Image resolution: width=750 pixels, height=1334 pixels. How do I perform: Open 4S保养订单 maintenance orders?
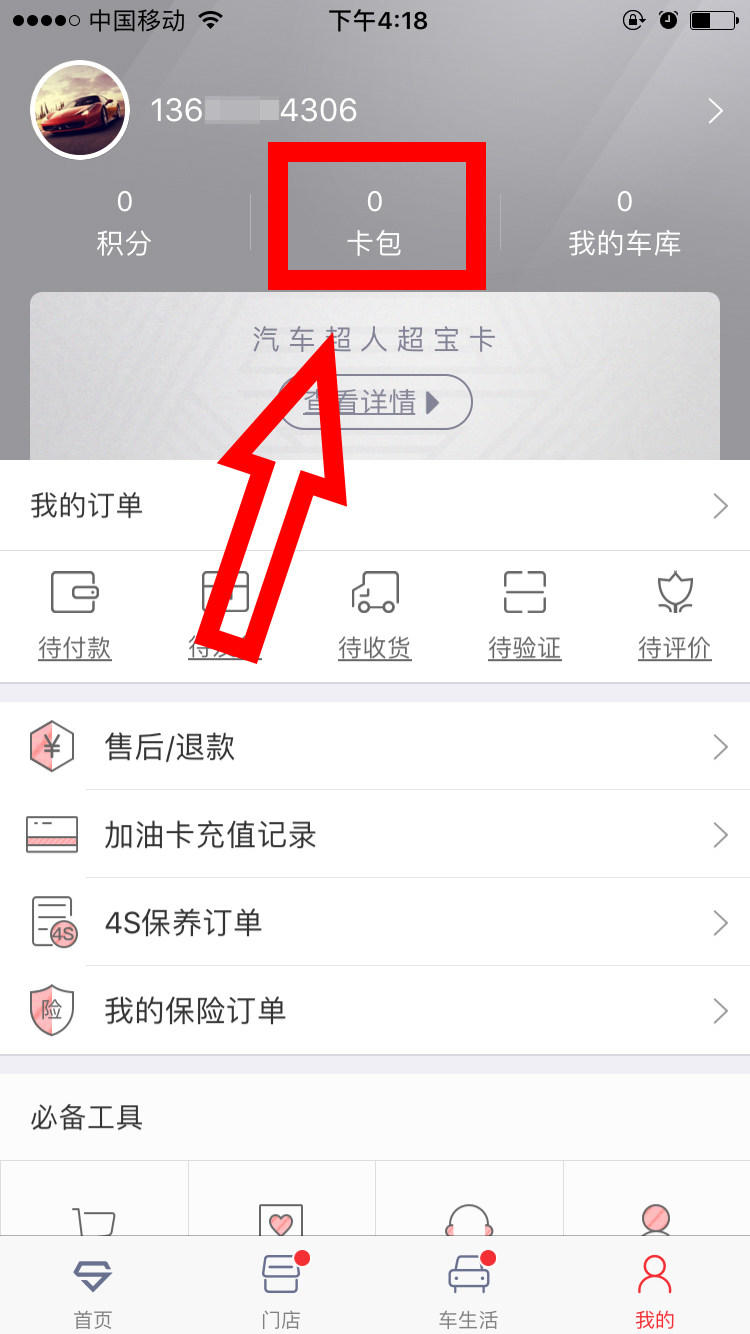click(x=375, y=922)
